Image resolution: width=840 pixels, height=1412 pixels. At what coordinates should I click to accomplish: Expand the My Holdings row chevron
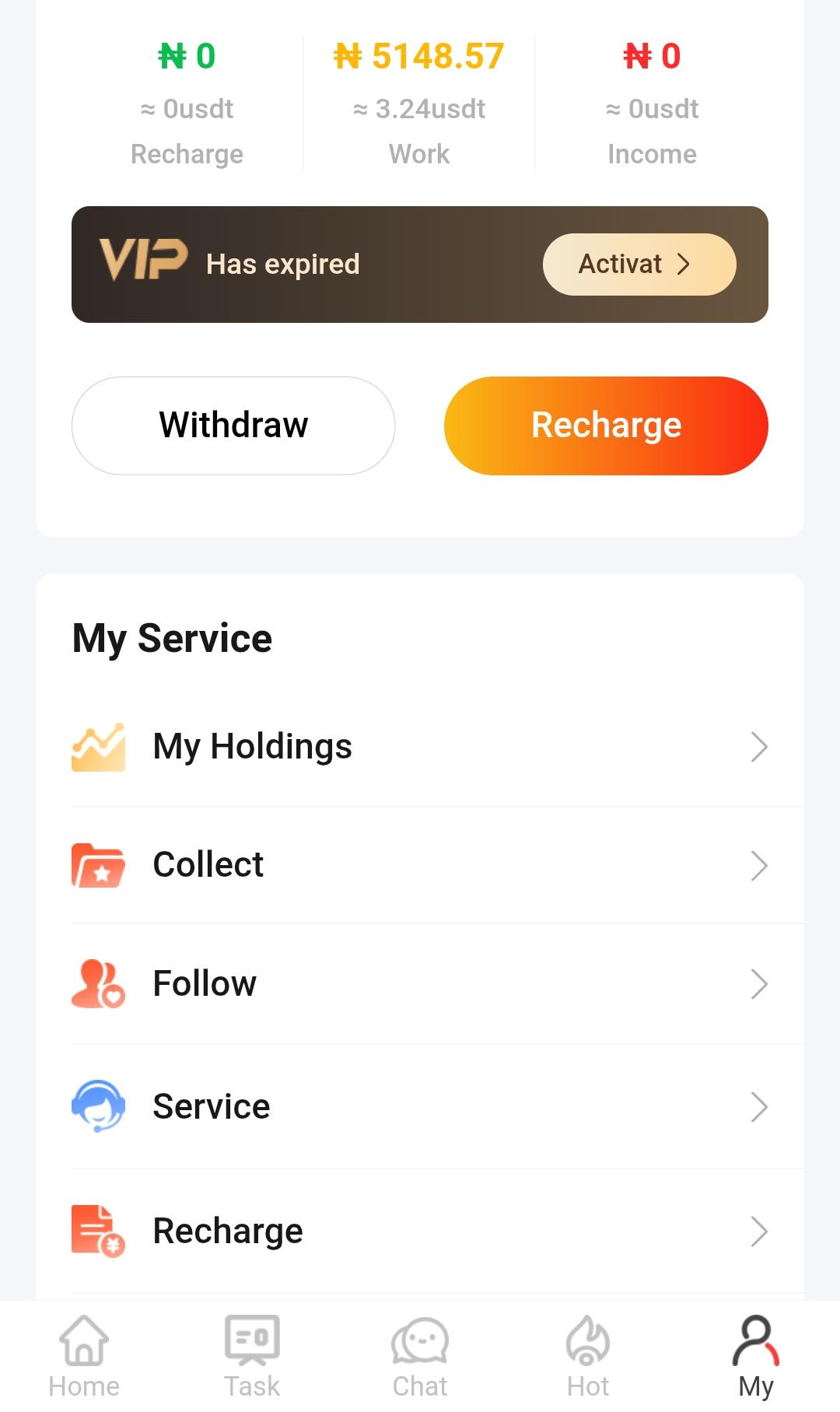[759, 748]
